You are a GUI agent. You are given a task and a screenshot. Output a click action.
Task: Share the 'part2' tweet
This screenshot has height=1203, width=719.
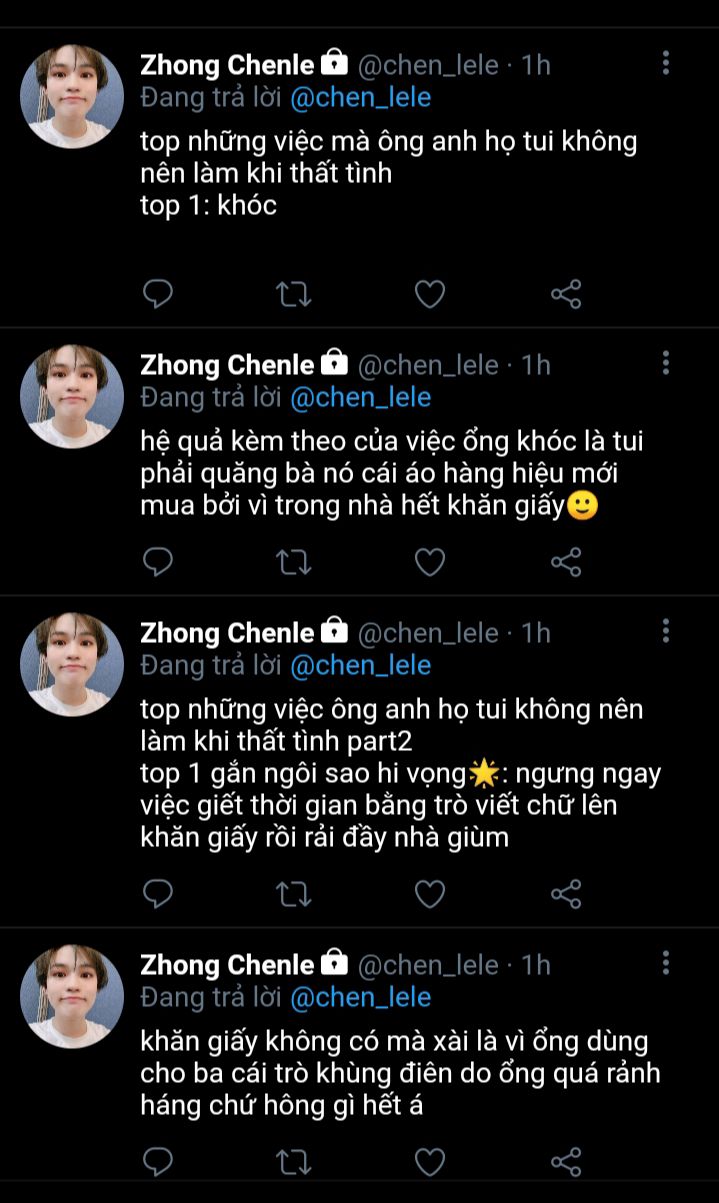[566, 894]
